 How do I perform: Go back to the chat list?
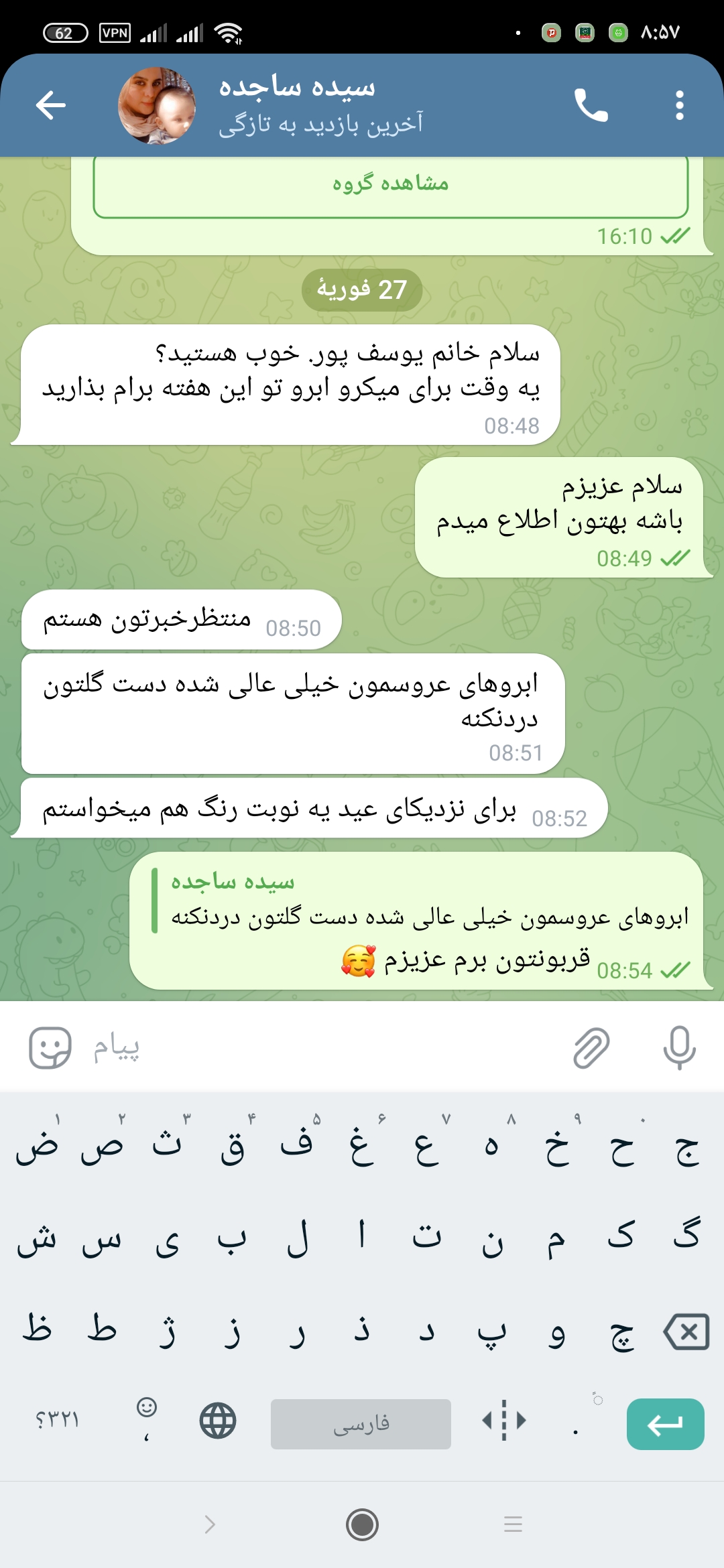tap(50, 105)
